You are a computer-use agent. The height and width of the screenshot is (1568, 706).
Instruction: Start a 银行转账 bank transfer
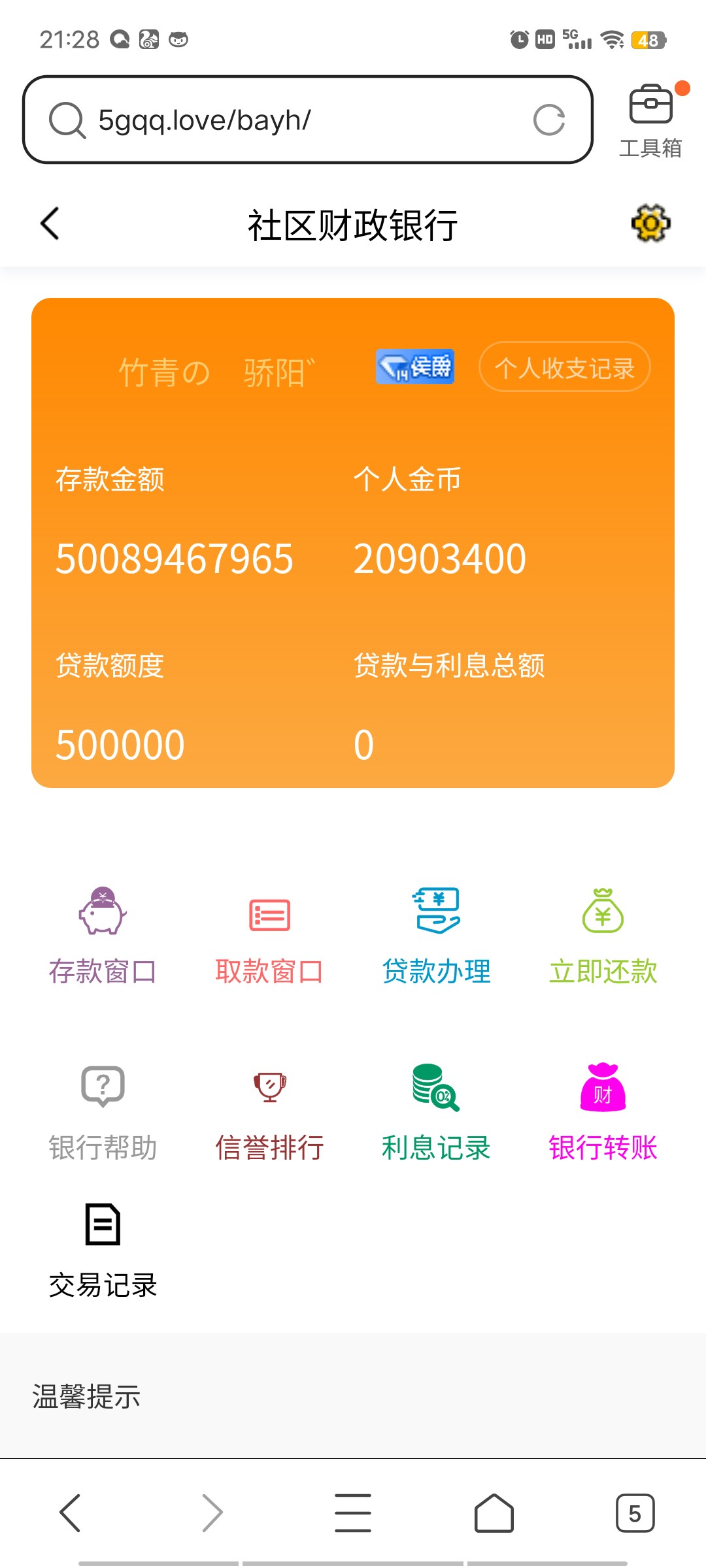click(x=603, y=1112)
